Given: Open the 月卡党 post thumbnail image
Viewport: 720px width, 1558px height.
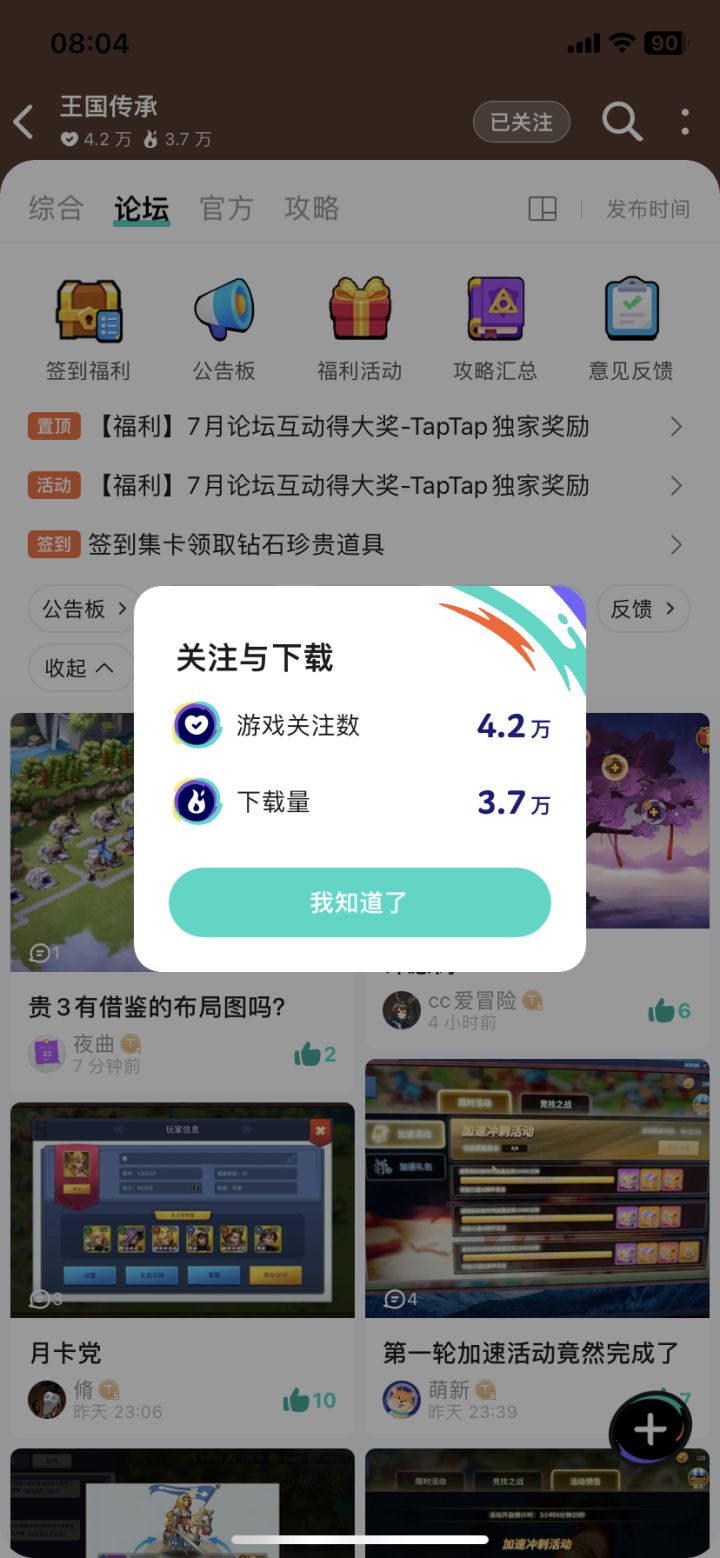Looking at the screenshot, I should pyautogui.click(x=182, y=1210).
